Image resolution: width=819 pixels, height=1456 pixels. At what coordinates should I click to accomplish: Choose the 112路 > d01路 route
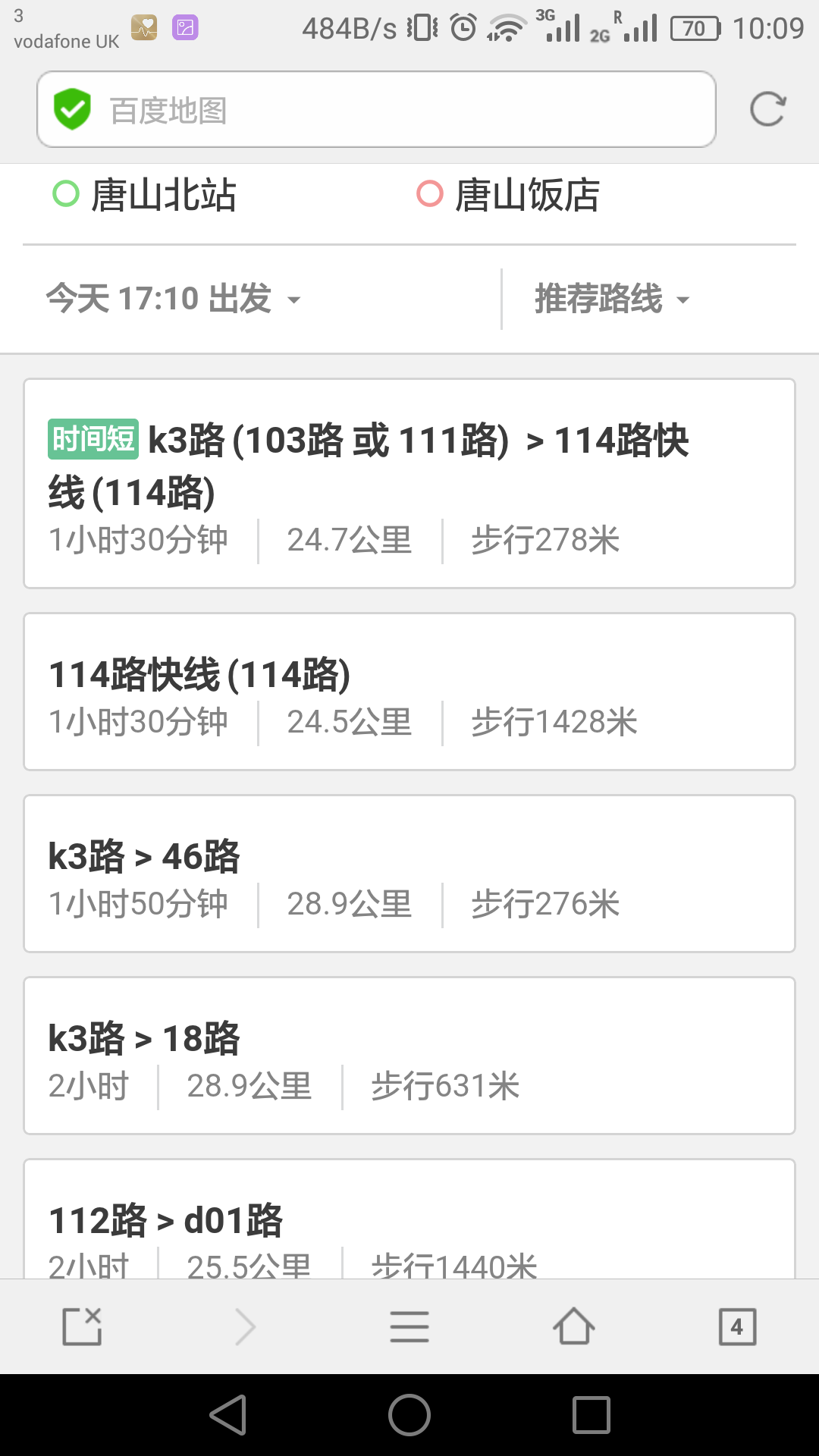[409, 1219]
